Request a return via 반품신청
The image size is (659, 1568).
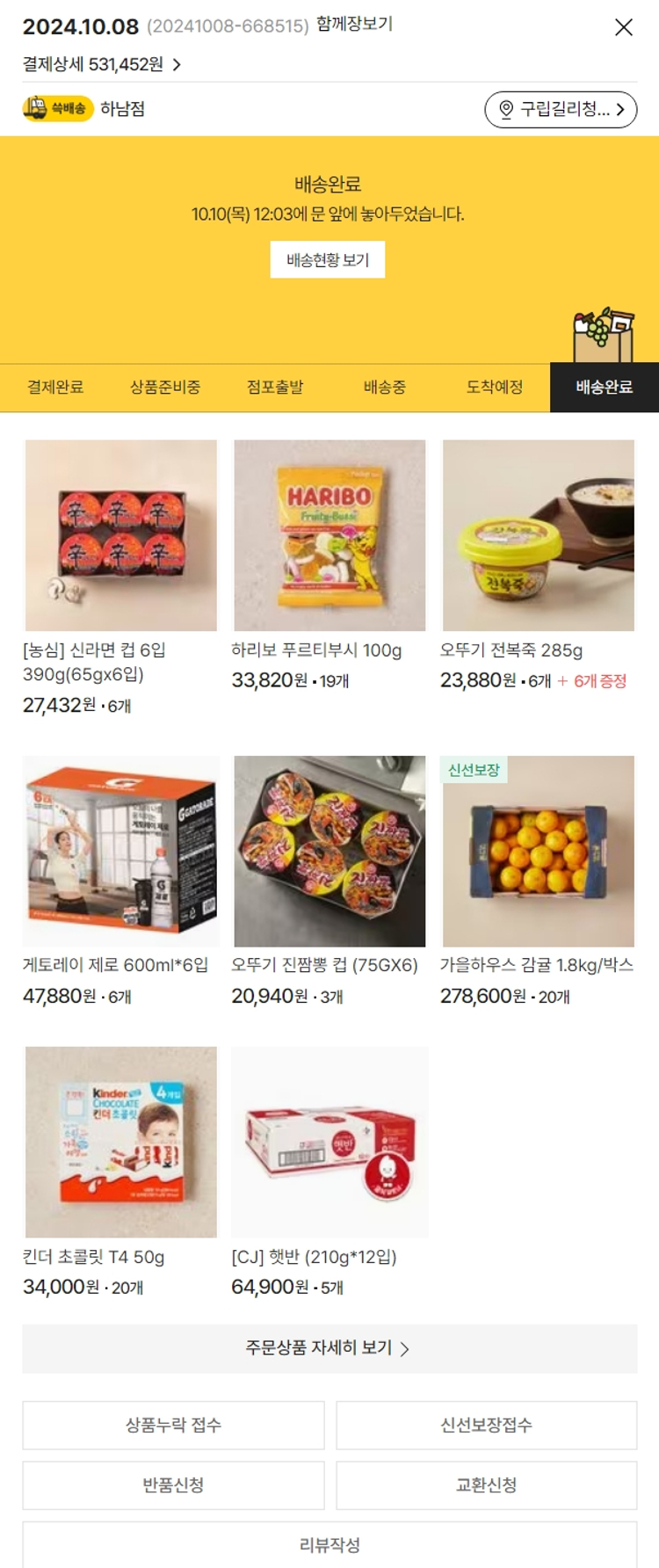click(x=173, y=1485)
